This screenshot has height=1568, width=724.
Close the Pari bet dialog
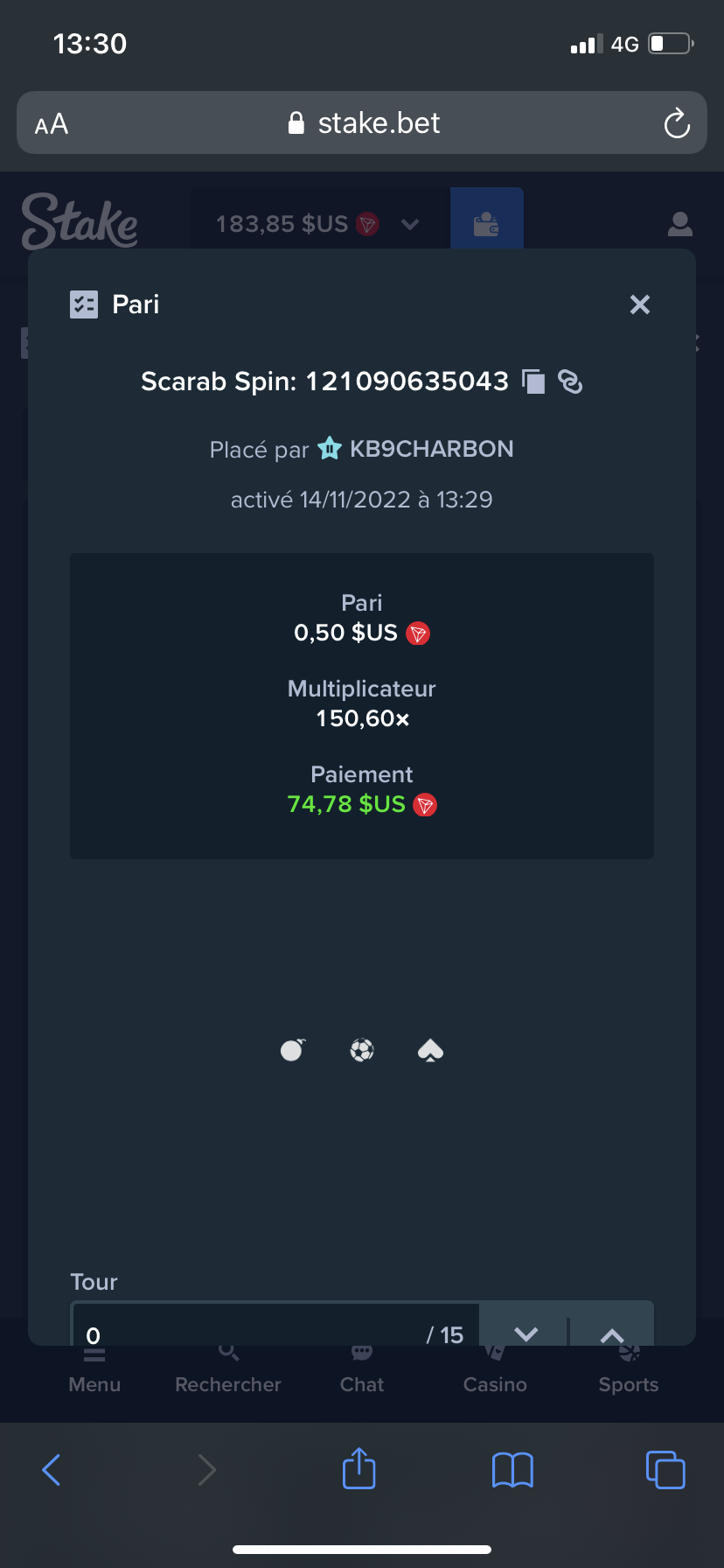coord(640,304)
